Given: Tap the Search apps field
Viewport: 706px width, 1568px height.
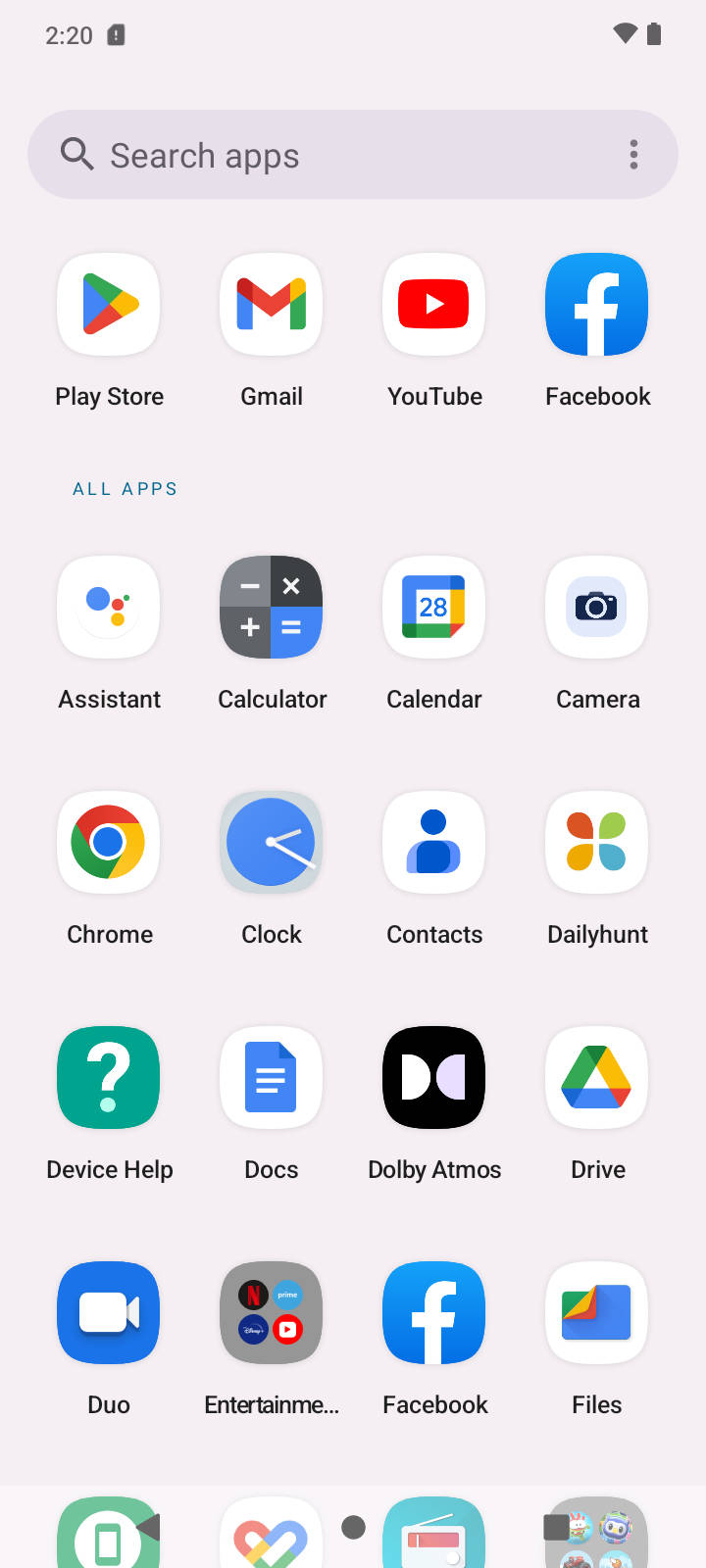Looking at the screenshot, I should pos(324,155).
